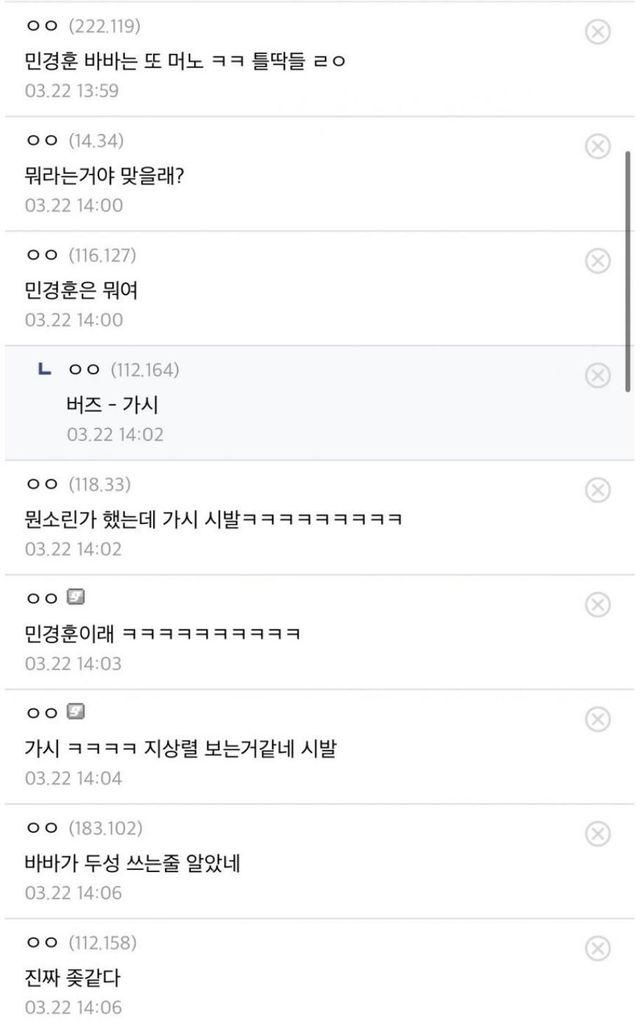Image resolution: width=640 pixels, height=1036 pixels.
Task: Delete the comment '민경훈은 뭐여'
Action: point(598,260)
